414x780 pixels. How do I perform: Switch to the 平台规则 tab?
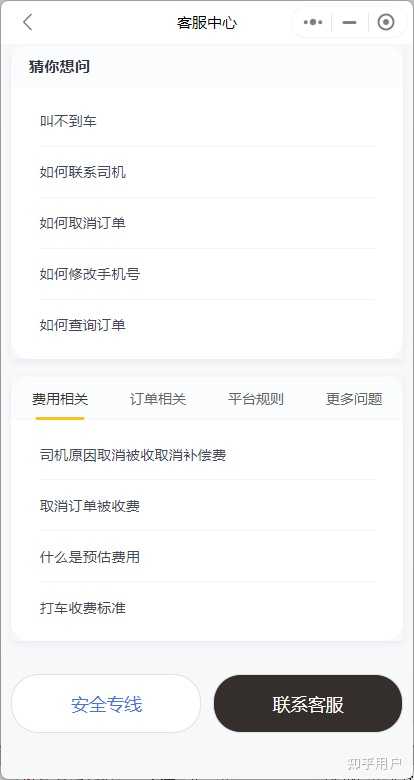pos(256,399)
